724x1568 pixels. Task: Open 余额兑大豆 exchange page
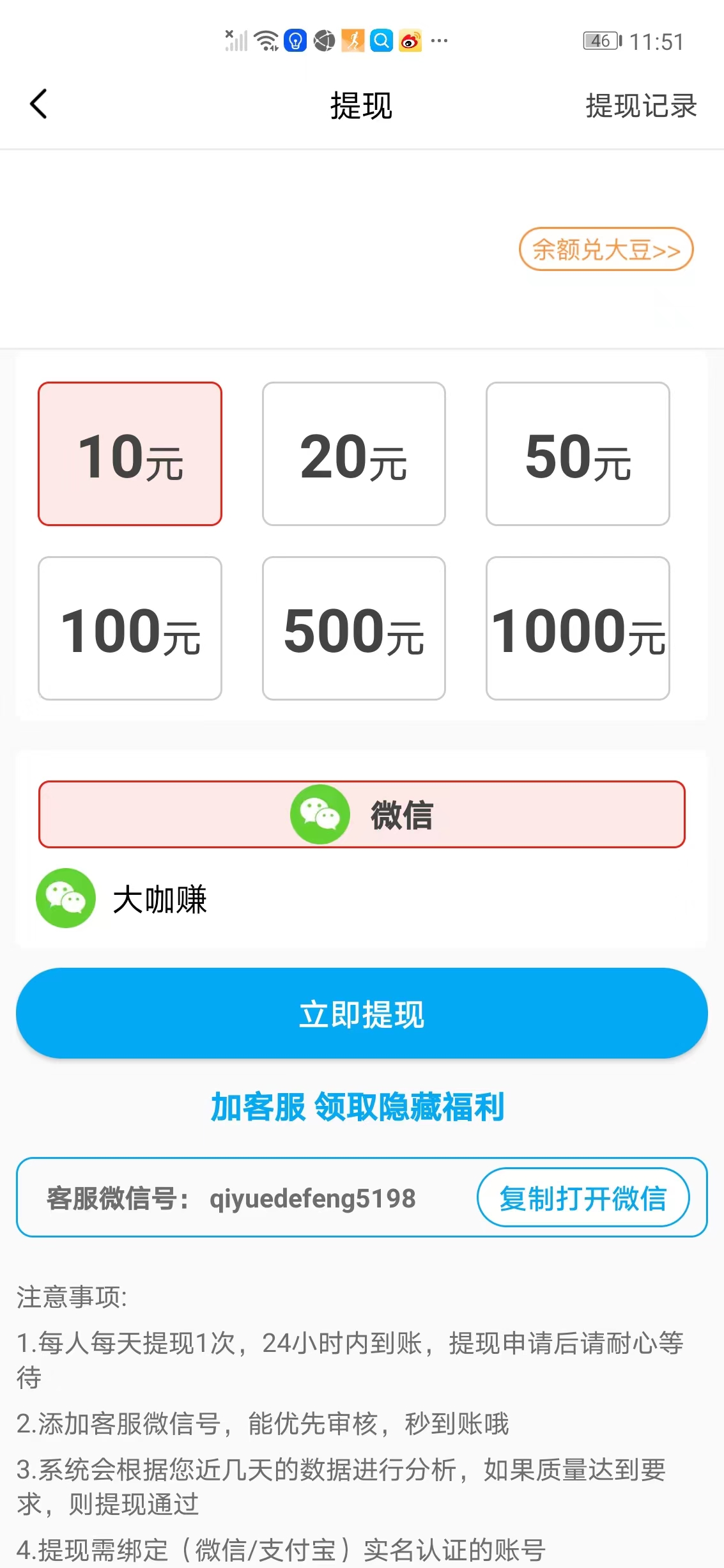605,251
